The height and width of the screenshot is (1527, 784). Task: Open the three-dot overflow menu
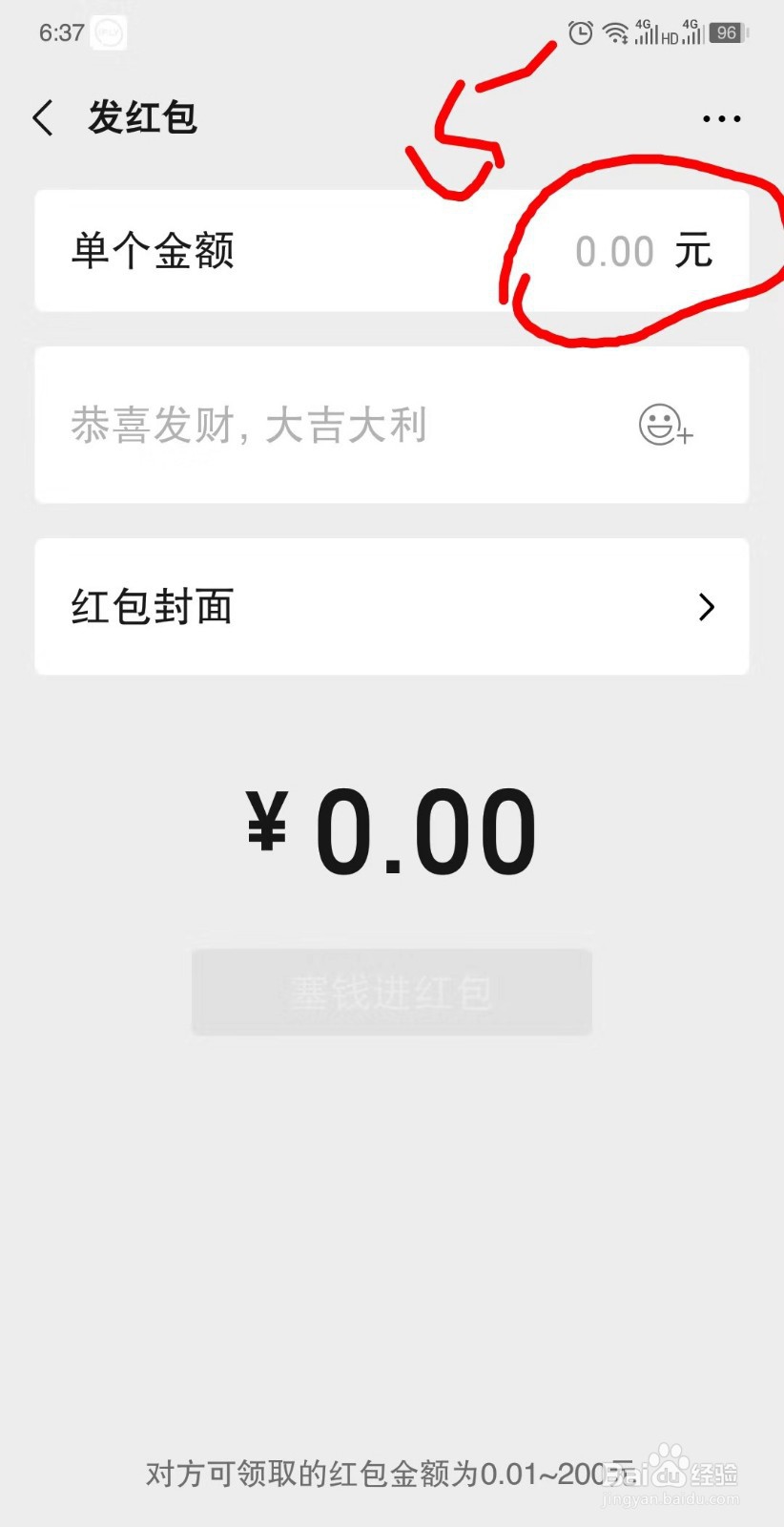click(721, 118)
